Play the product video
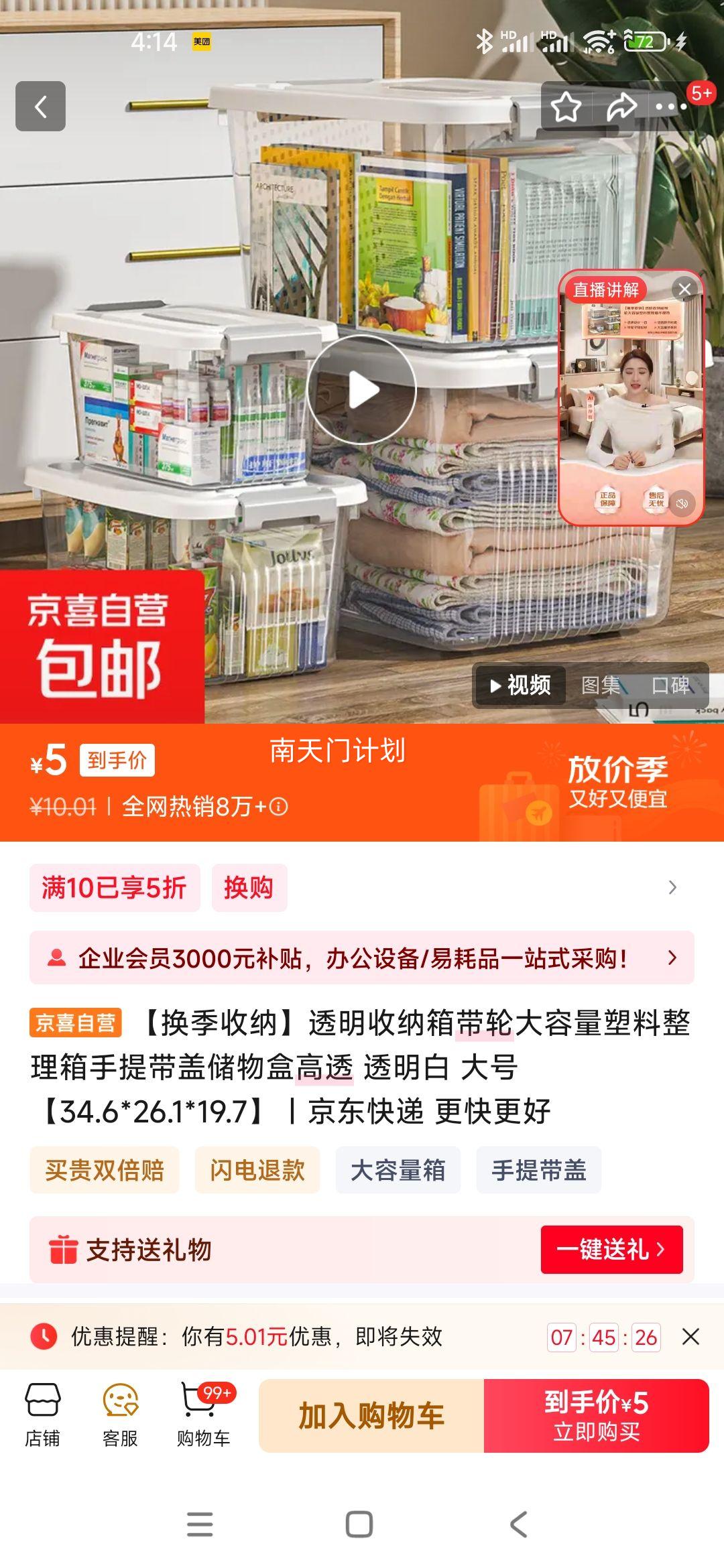The image size is (724, 1568). (x=362, y=390)
